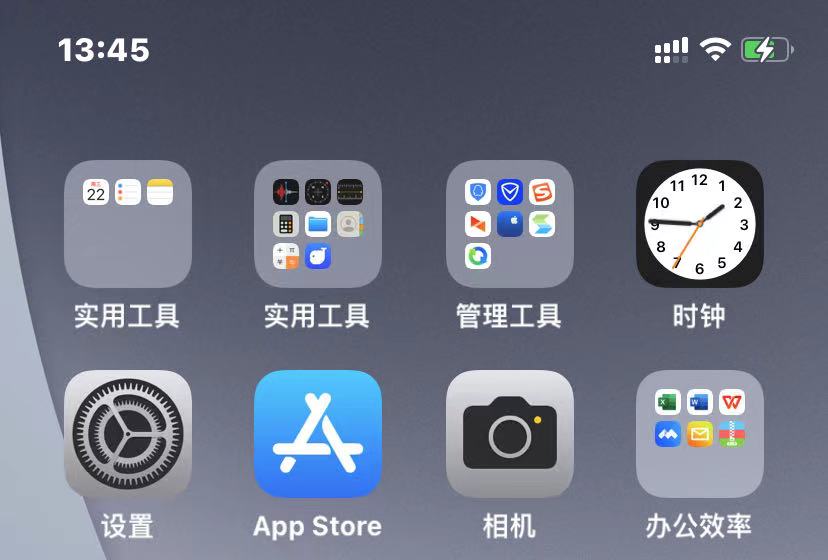
Task: Open the 管理工具 folder
Action: [x=509, y=224]
